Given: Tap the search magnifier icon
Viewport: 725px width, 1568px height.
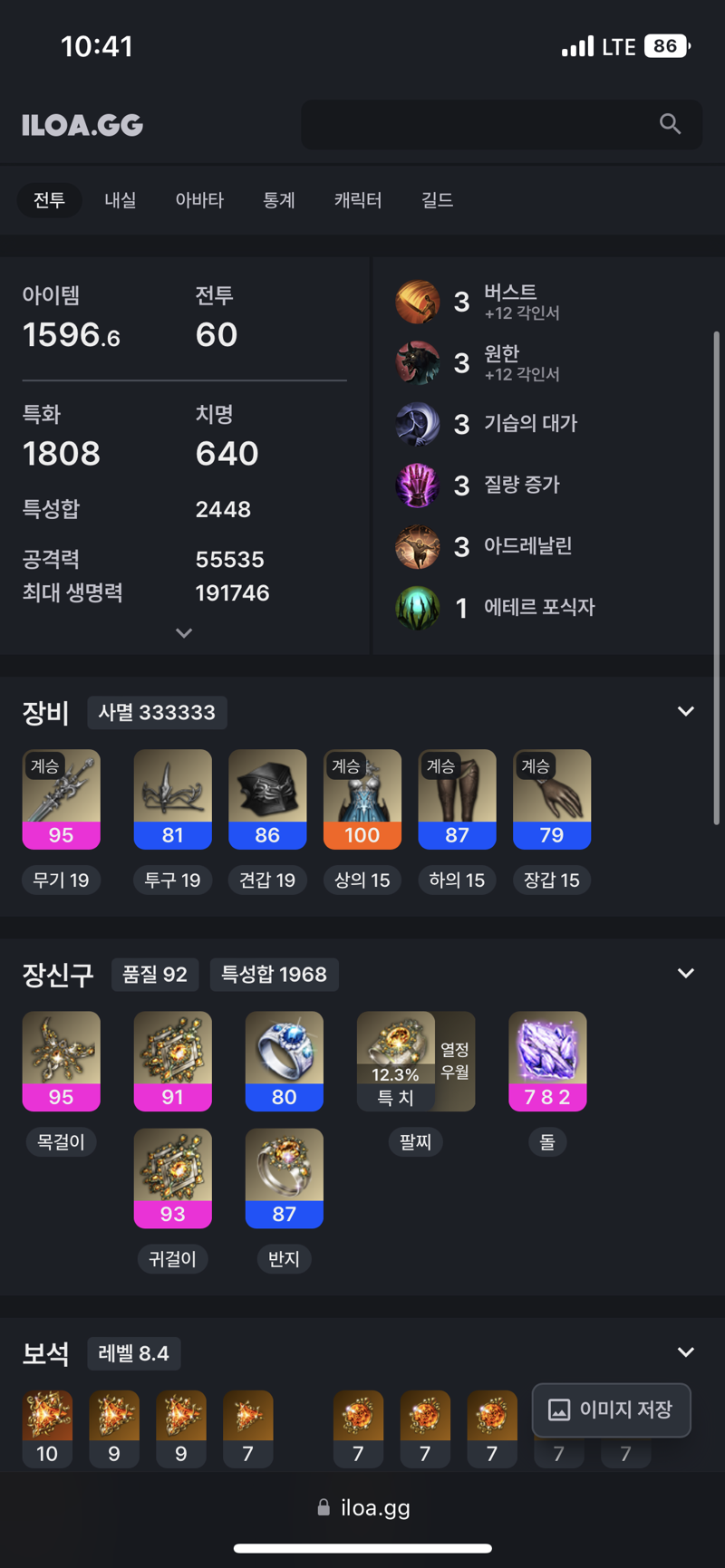Looking at the screenshot, I should point(670,124).
